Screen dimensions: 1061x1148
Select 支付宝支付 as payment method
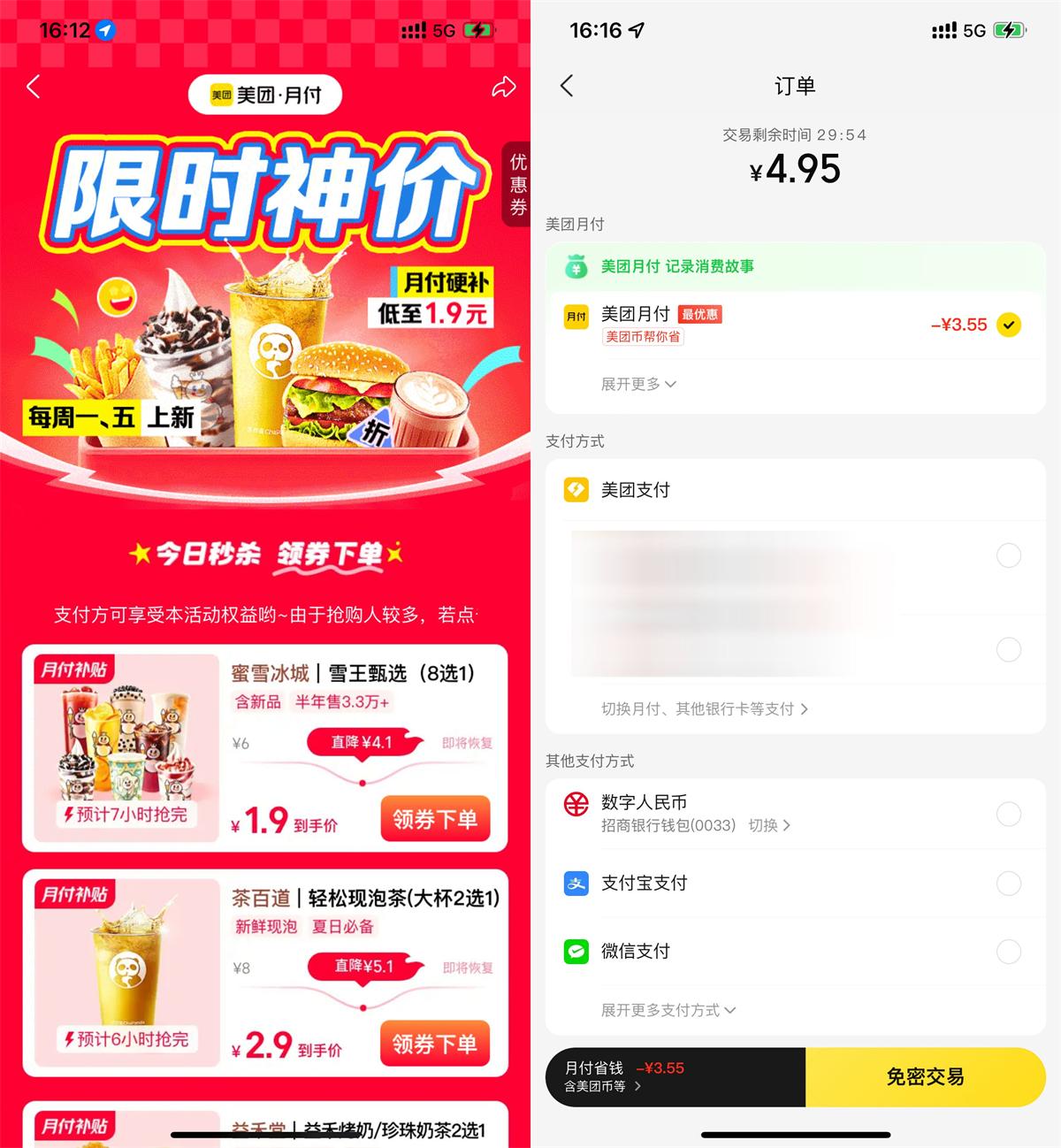[x=1008, y=883]
